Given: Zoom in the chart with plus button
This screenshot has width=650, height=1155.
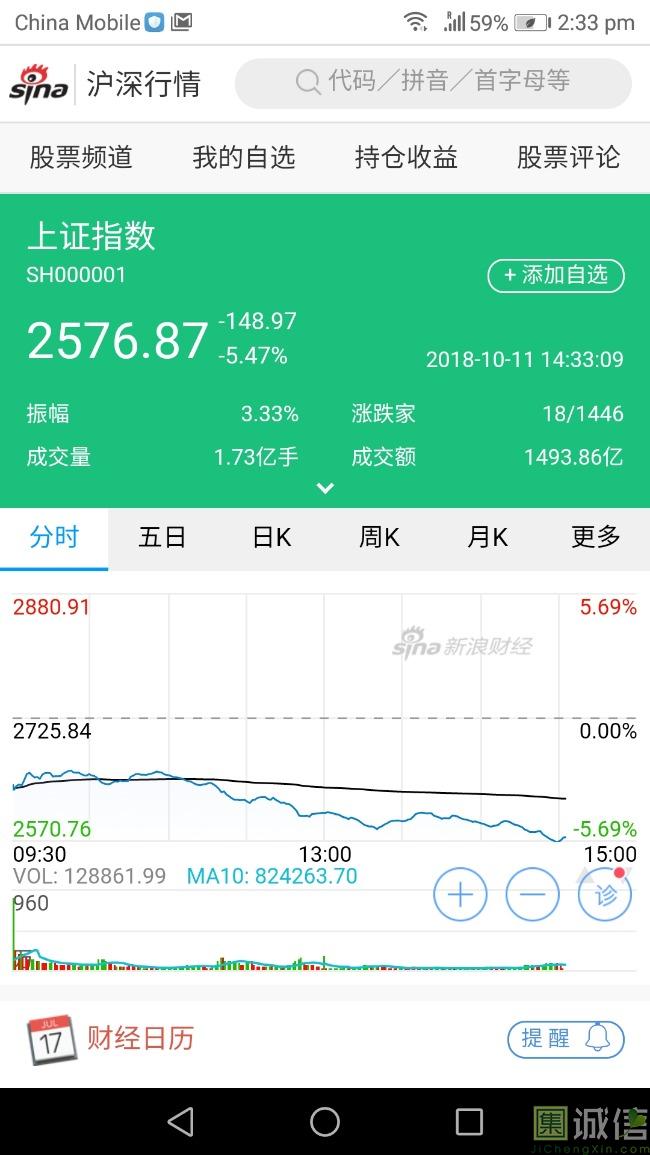Looking at the screenshot, I should (460, 894).
